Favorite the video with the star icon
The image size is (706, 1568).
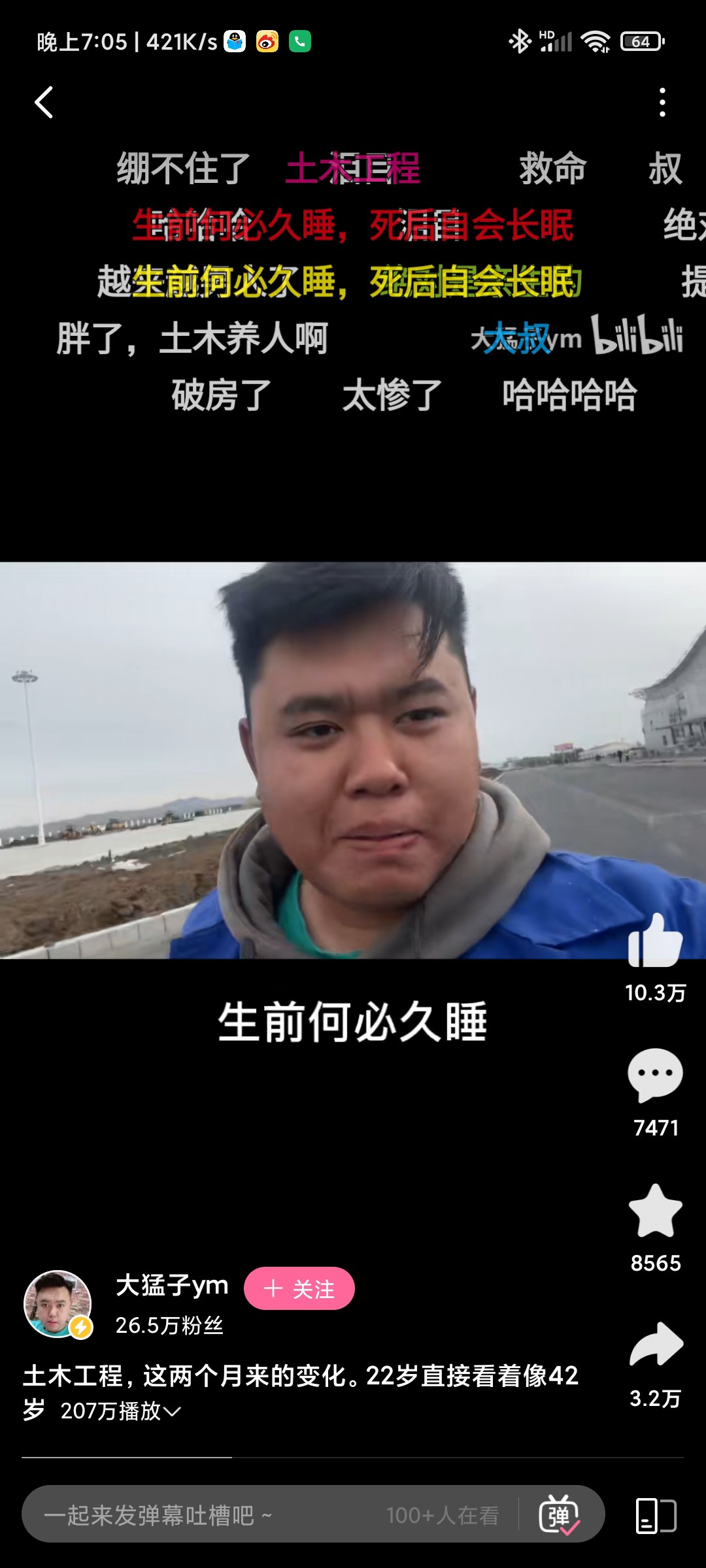655,1211
